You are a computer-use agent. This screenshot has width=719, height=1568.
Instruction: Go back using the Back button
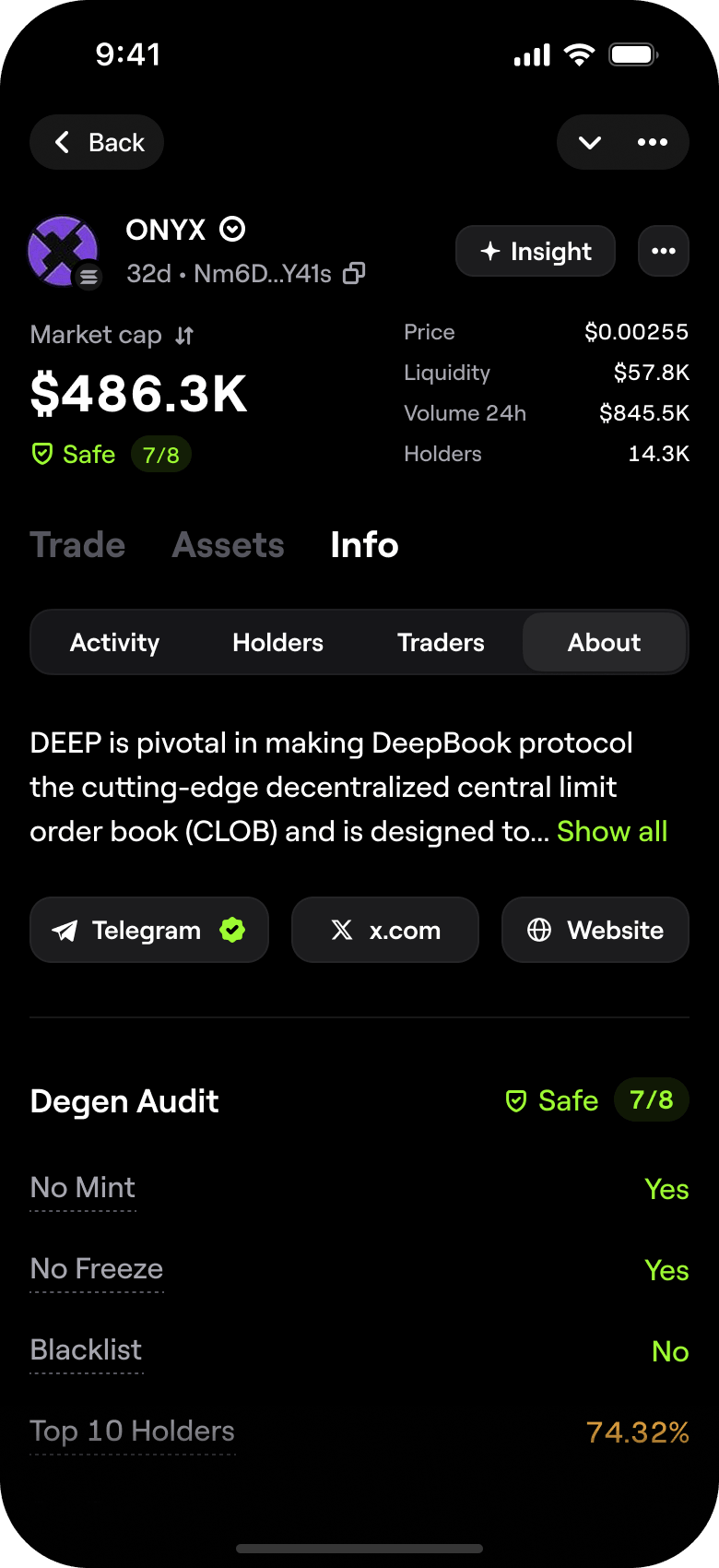click(96, 142)
